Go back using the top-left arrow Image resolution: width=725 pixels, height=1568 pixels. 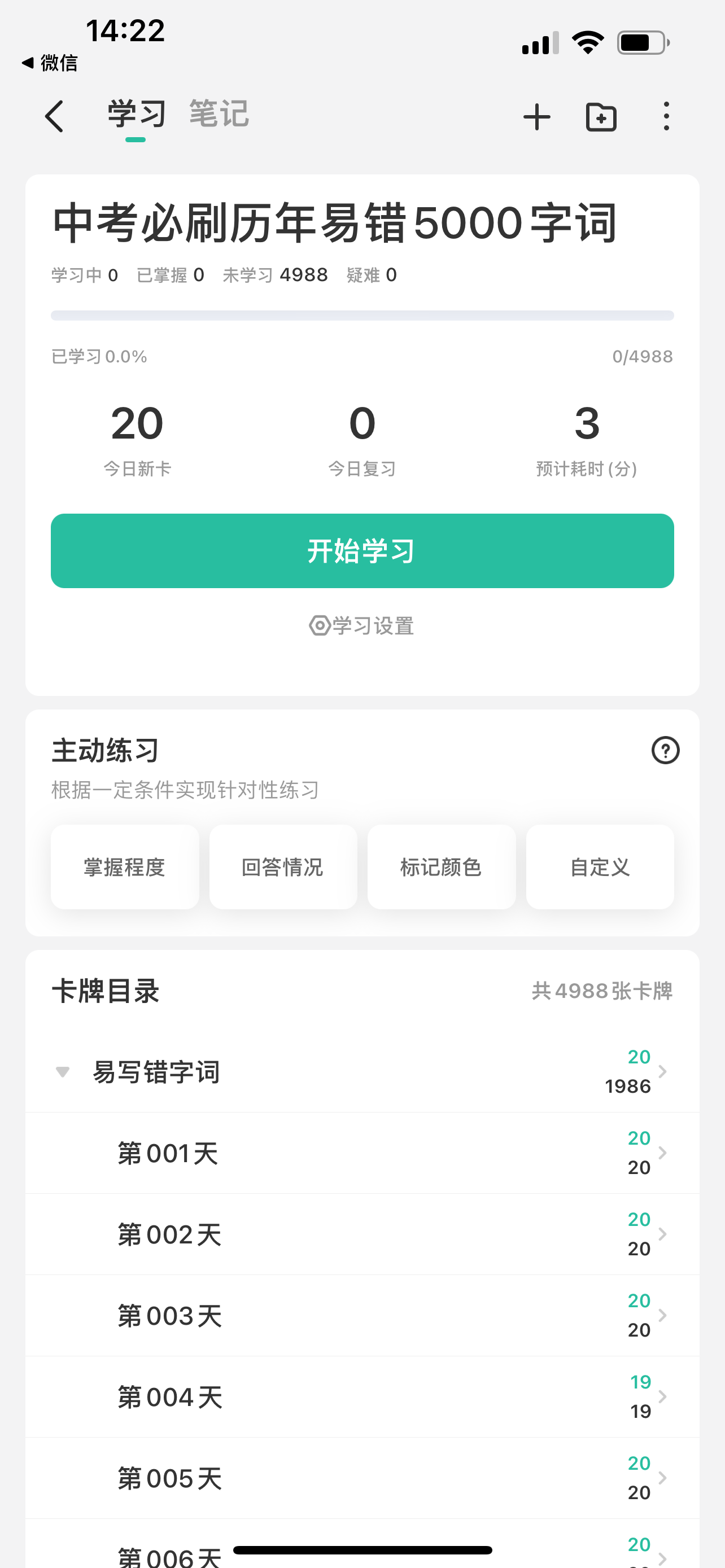pos(54,116)
